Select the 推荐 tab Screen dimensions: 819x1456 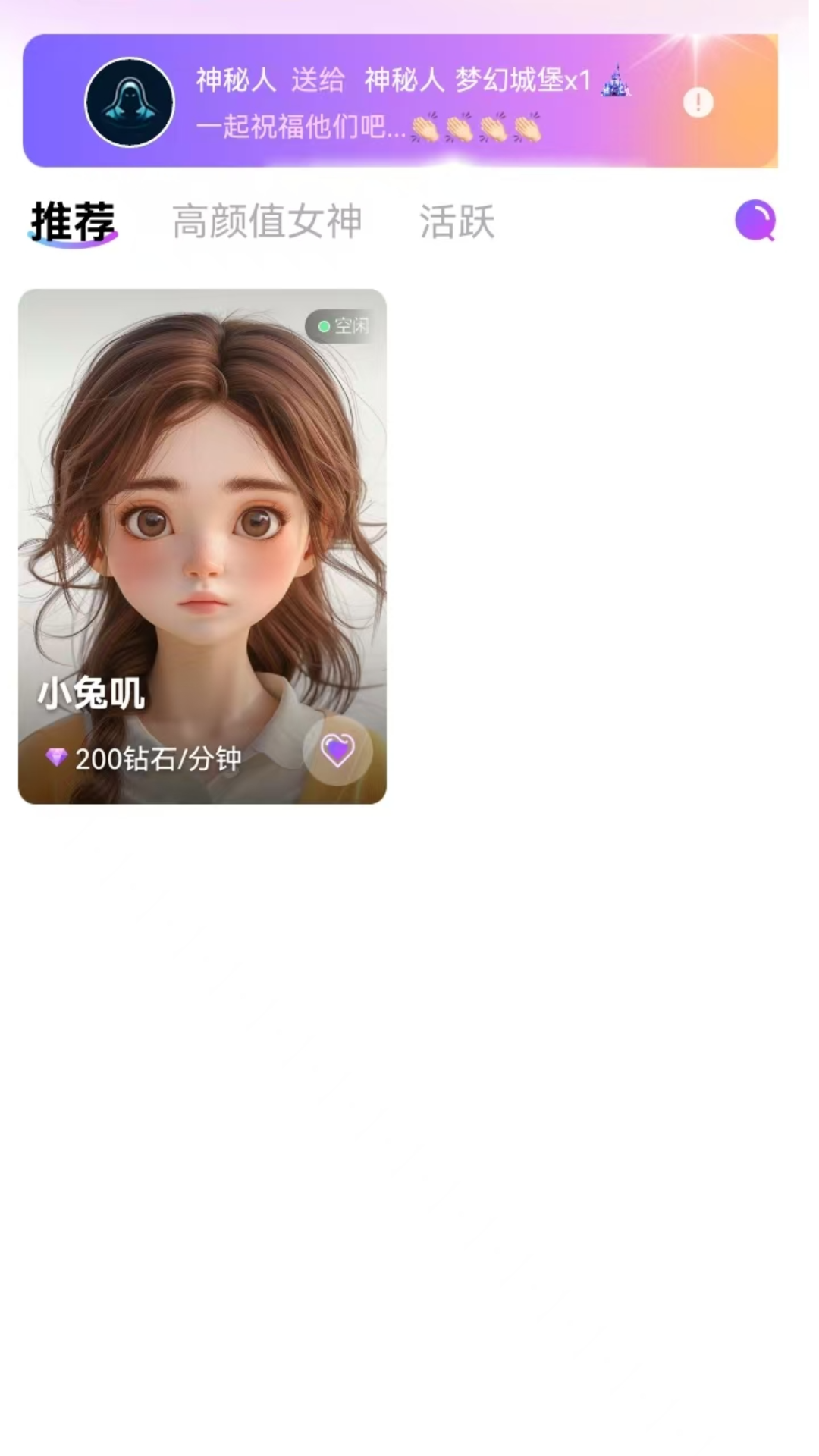[x=73, y=221]
